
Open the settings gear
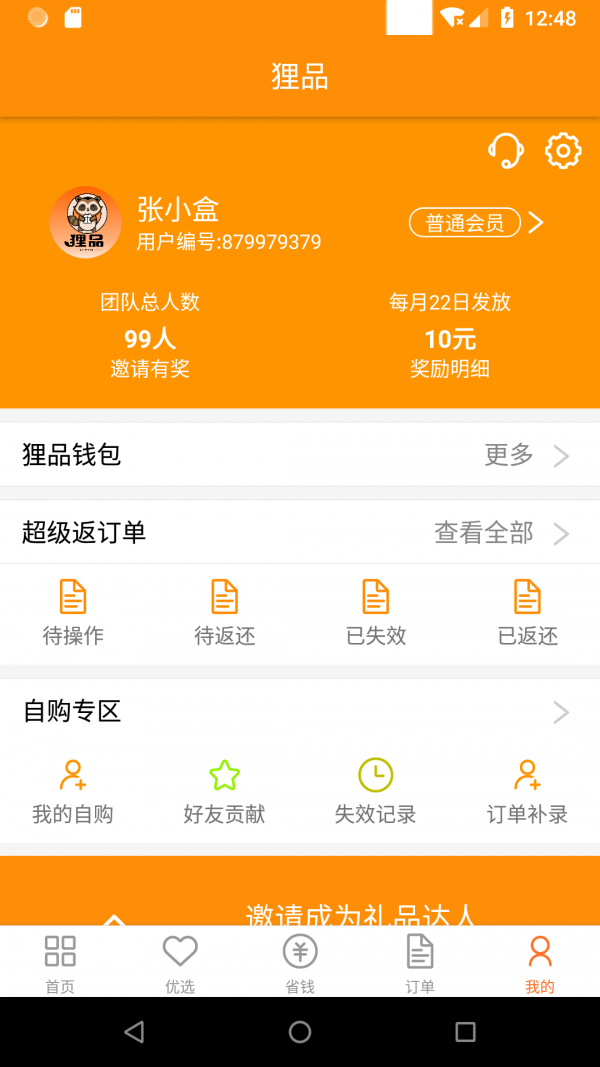pos(563,151)
